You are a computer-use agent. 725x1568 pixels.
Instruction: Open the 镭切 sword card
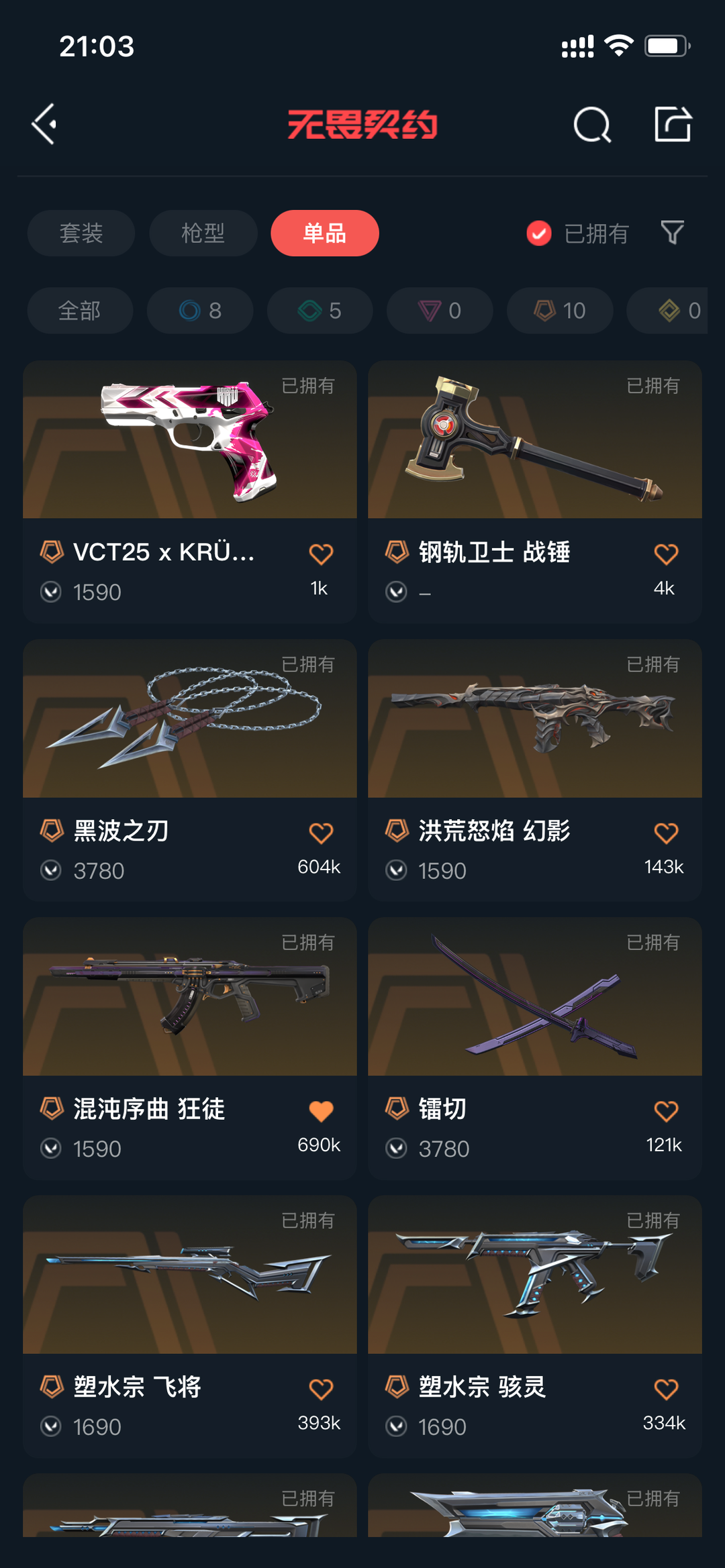point(535,1049)
